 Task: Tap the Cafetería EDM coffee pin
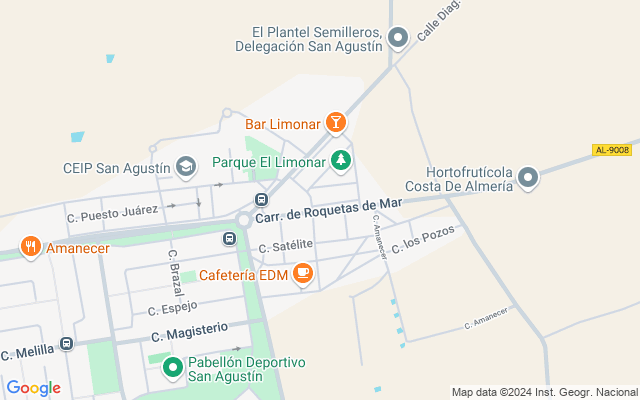click(x=303, y=273)
